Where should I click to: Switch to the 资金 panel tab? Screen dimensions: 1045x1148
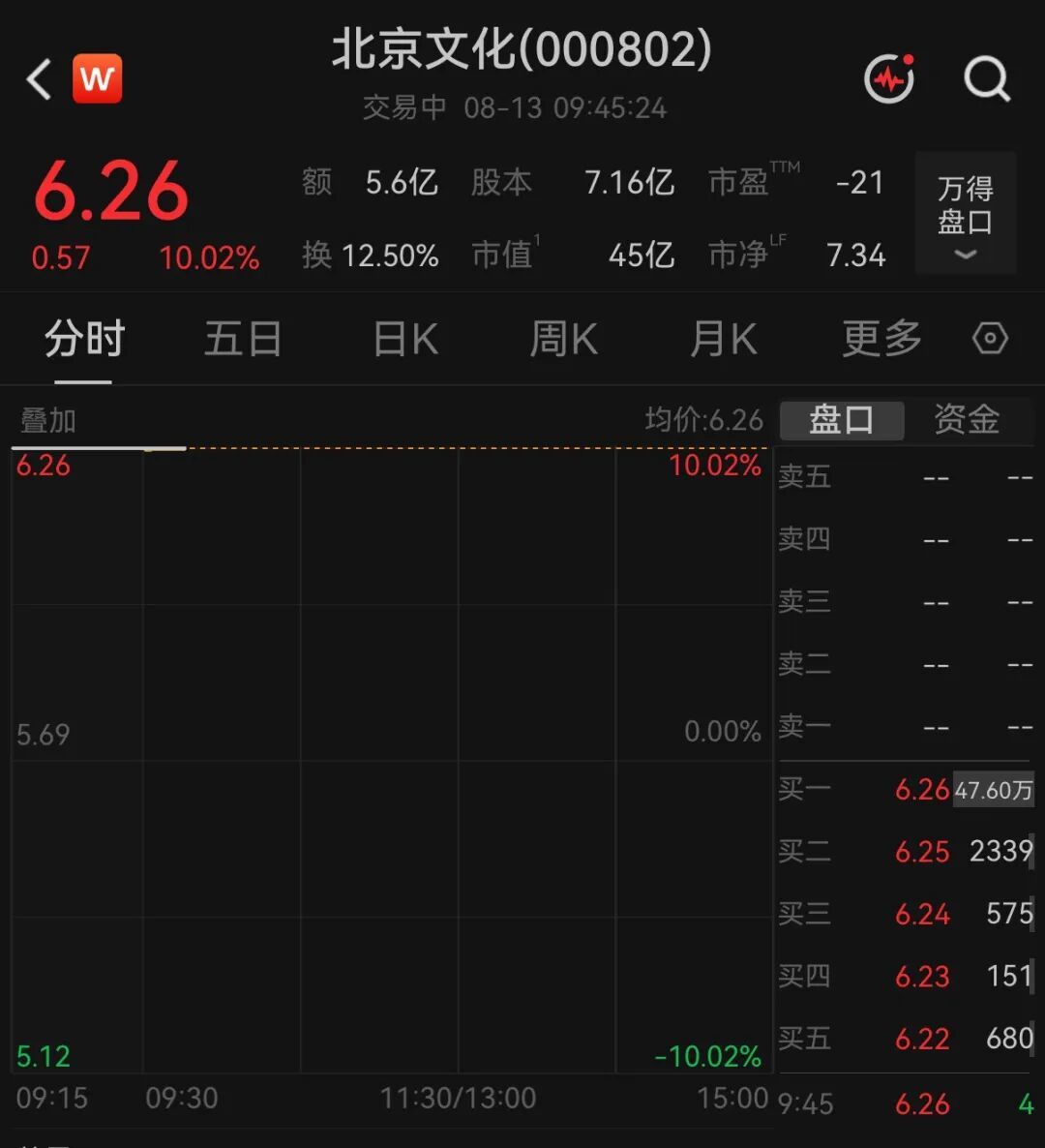pyautogui.click(x=967, y=420)
